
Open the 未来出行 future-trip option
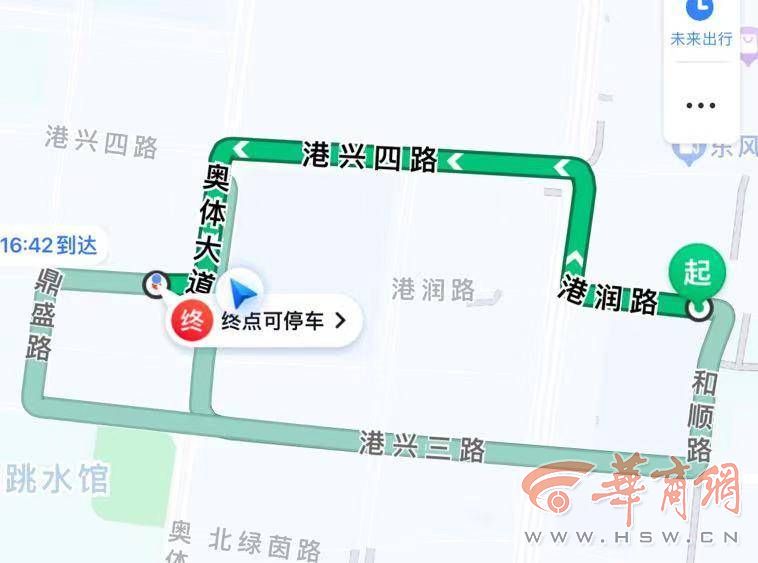coord(700,24)
